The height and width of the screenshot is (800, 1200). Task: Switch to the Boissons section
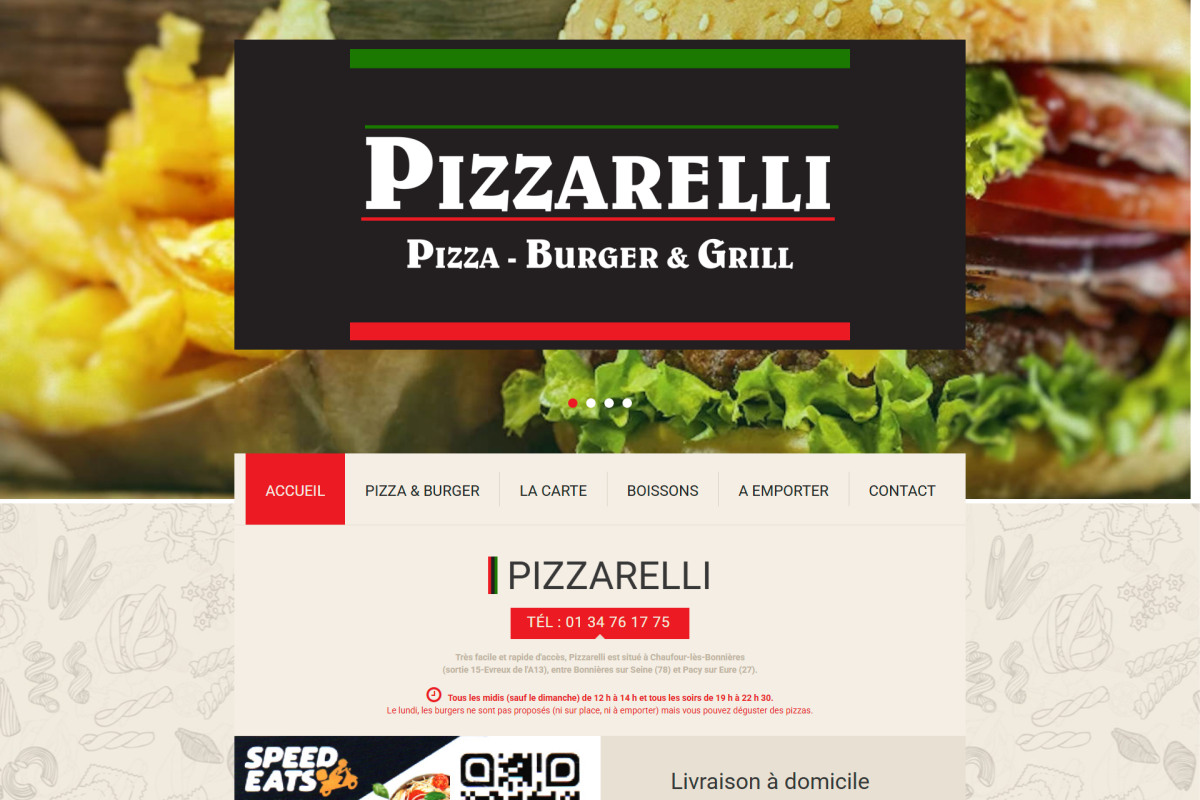click(662, 490)
